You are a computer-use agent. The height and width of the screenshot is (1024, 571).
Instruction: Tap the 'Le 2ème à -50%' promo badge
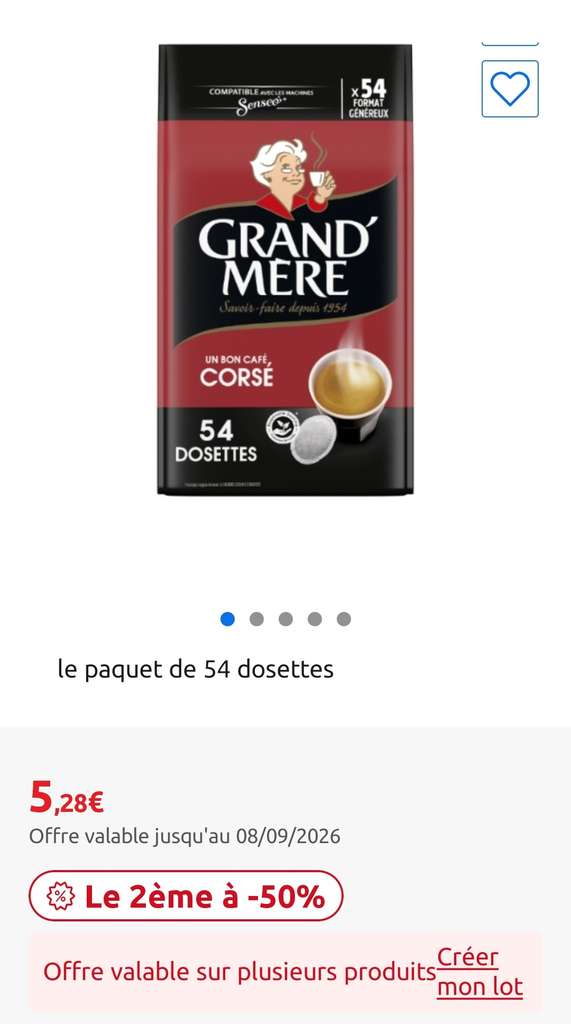pos(186,896)
